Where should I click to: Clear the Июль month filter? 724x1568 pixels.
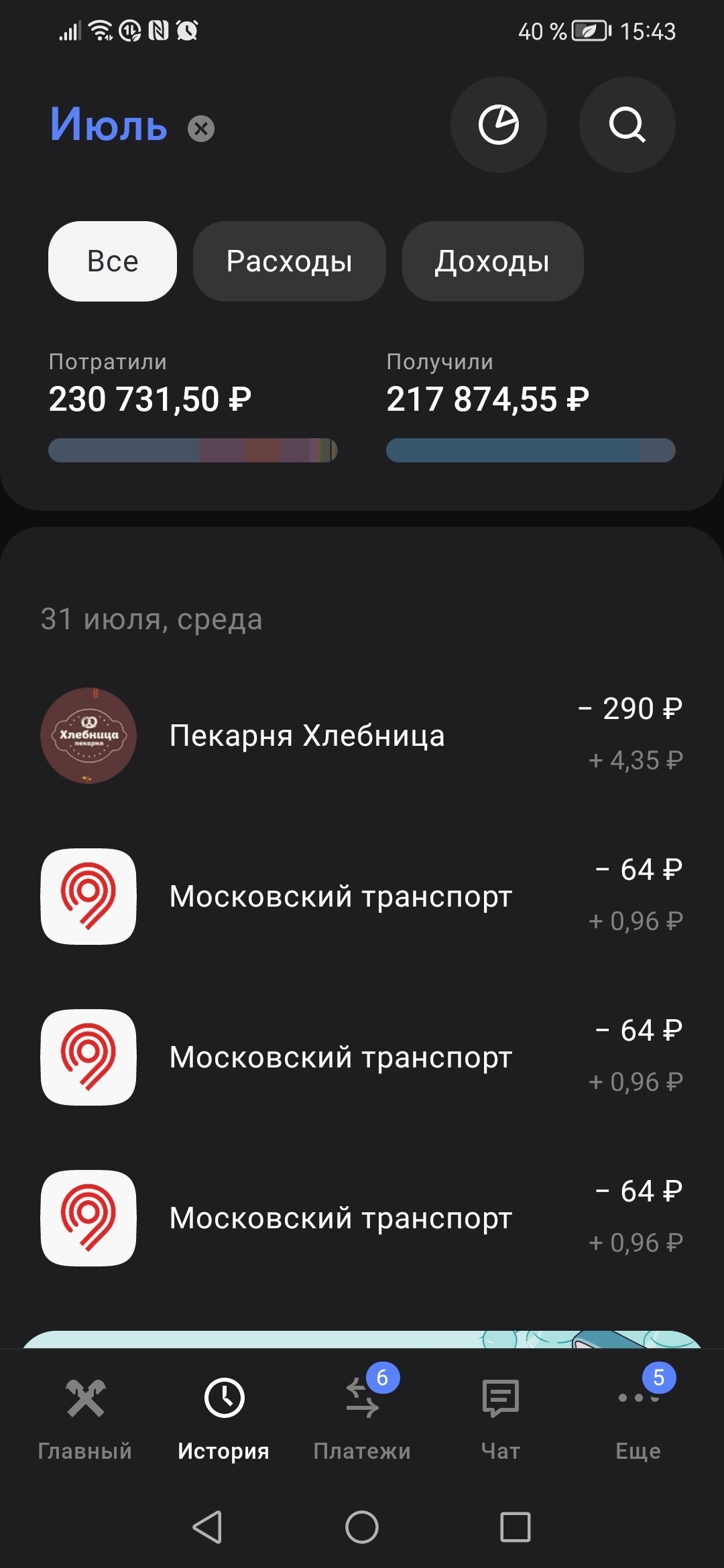[x=201, y=129]
